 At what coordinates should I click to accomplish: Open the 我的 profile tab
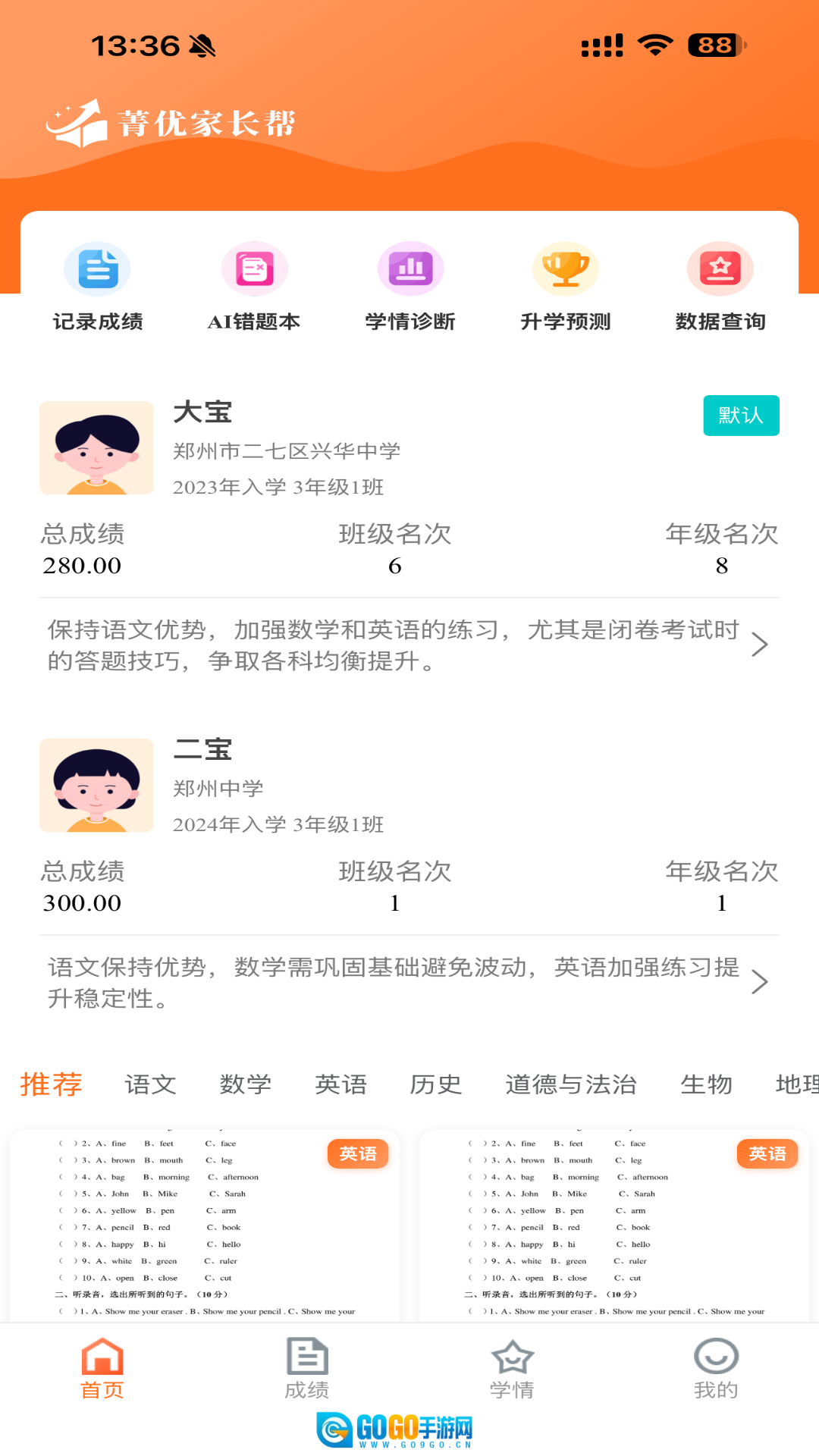716,1368
